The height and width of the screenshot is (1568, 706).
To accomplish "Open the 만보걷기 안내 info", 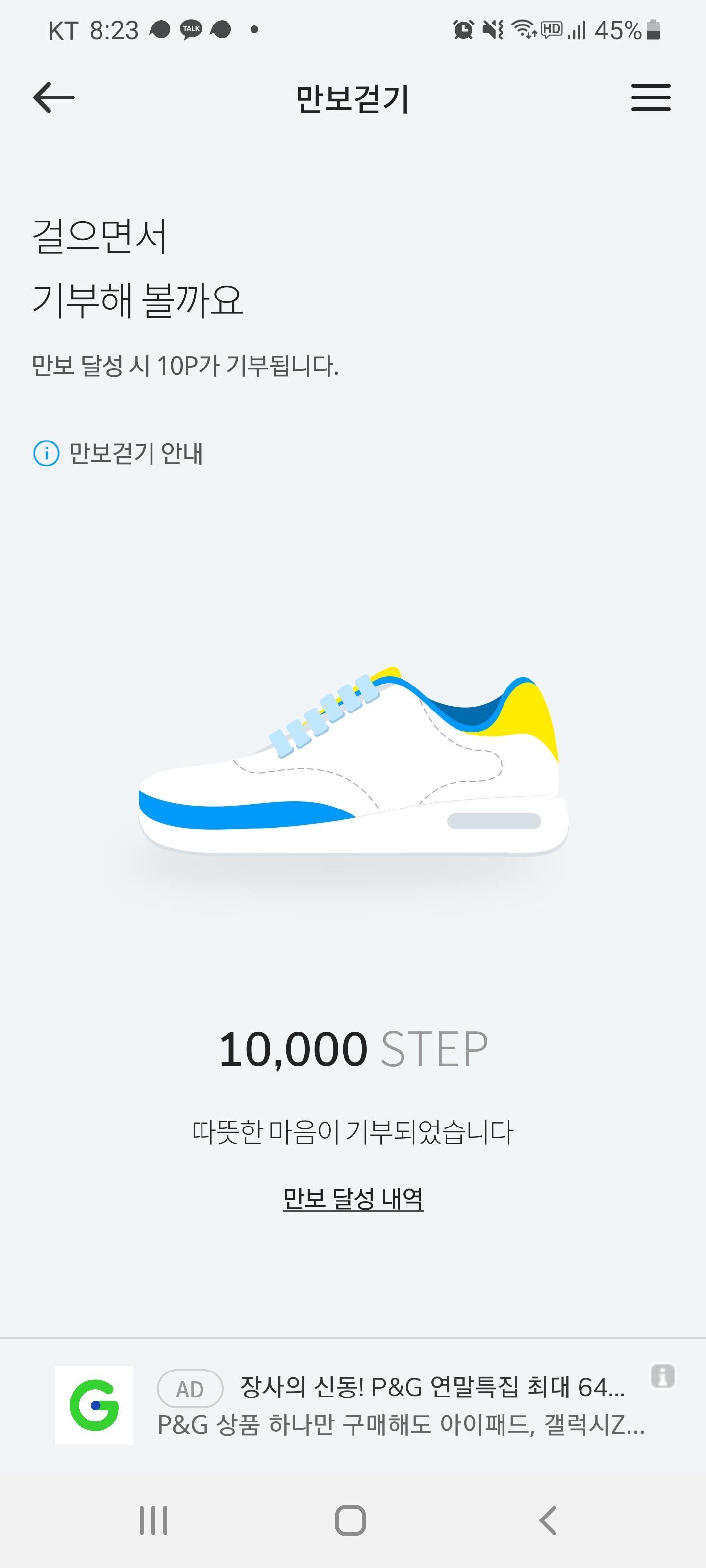I will 118,453.
